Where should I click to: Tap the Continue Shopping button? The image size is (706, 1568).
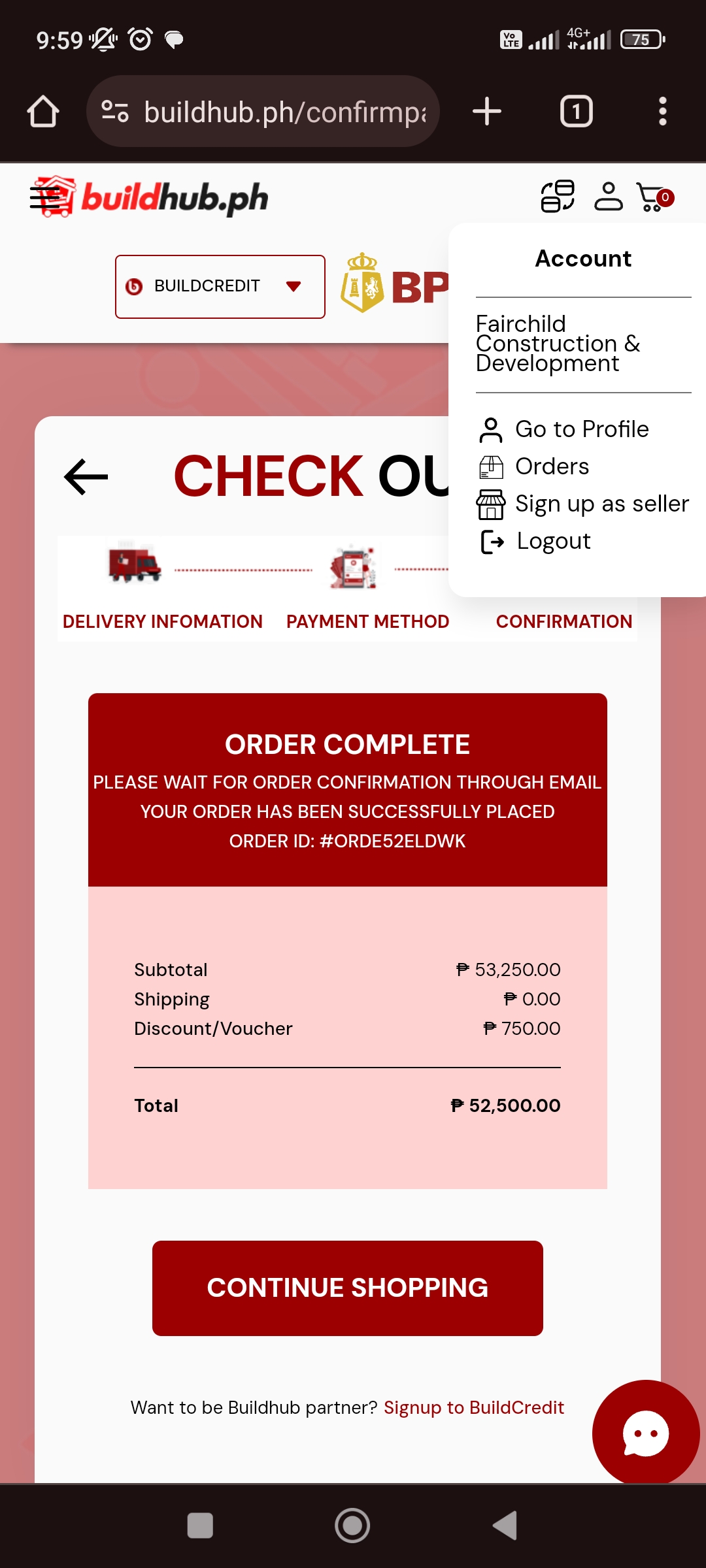click(x=347, y=1288)
